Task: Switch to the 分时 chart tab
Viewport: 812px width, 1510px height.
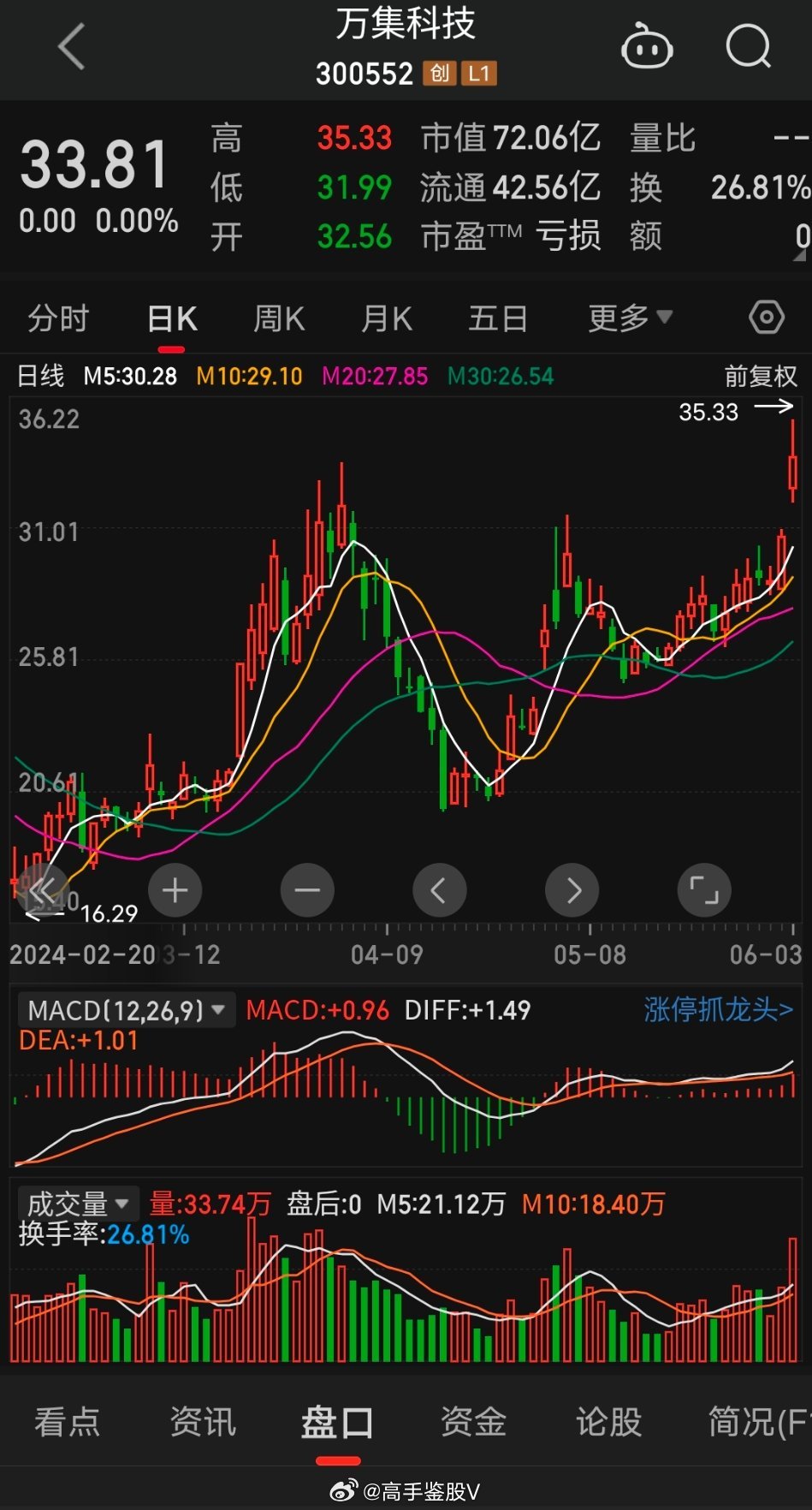Action: 58,318
